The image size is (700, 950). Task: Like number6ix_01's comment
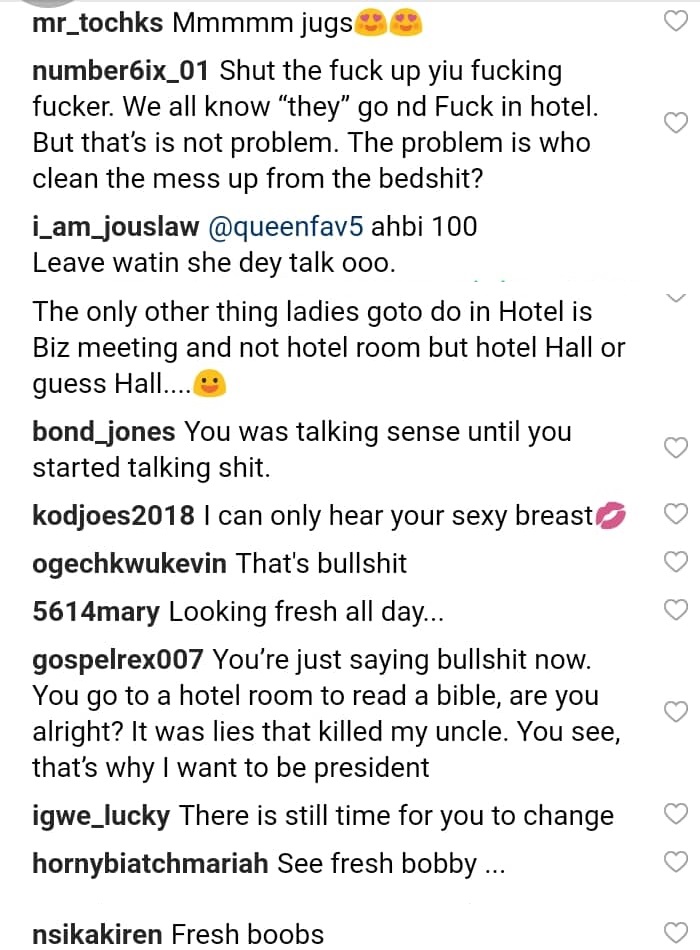coord(677,122)
